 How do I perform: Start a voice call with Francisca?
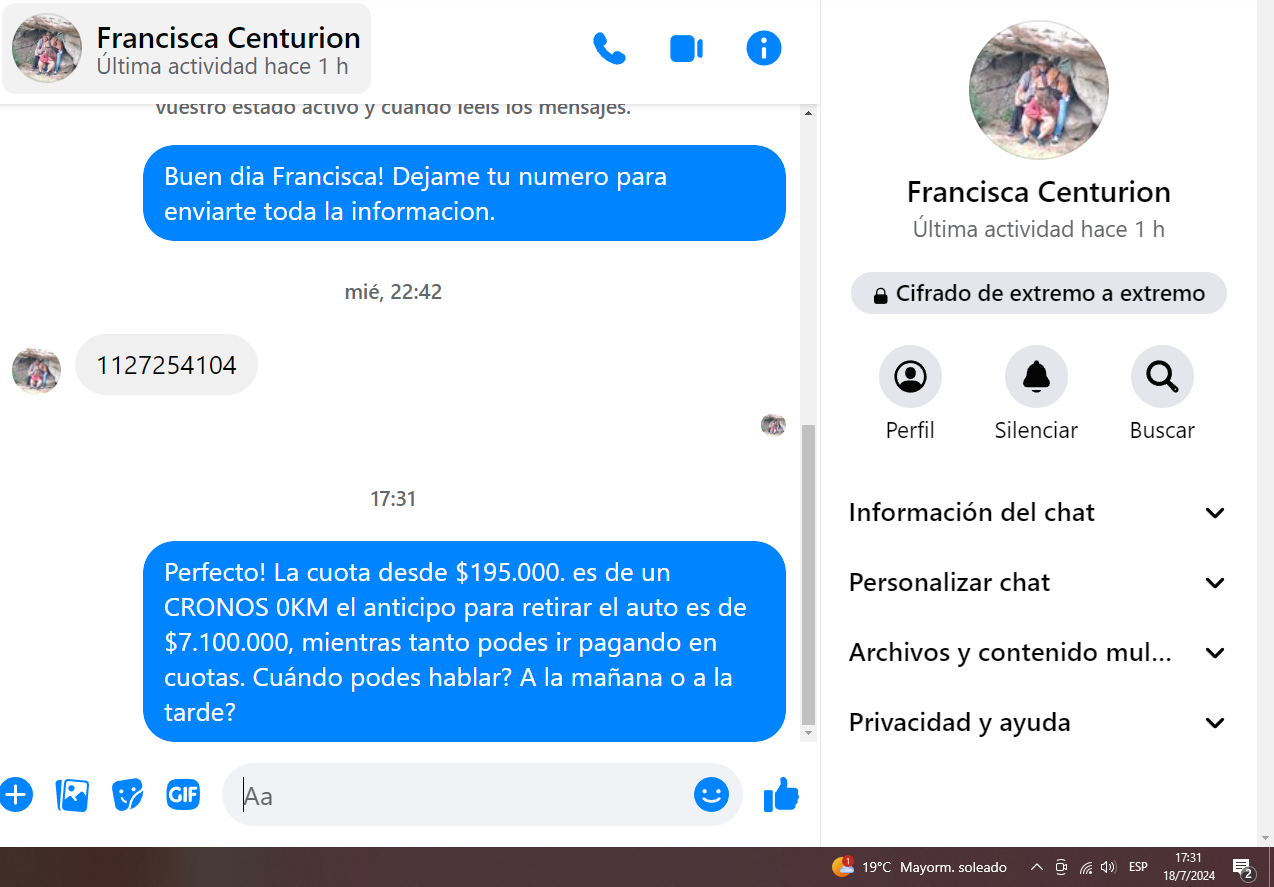[609, 48]
